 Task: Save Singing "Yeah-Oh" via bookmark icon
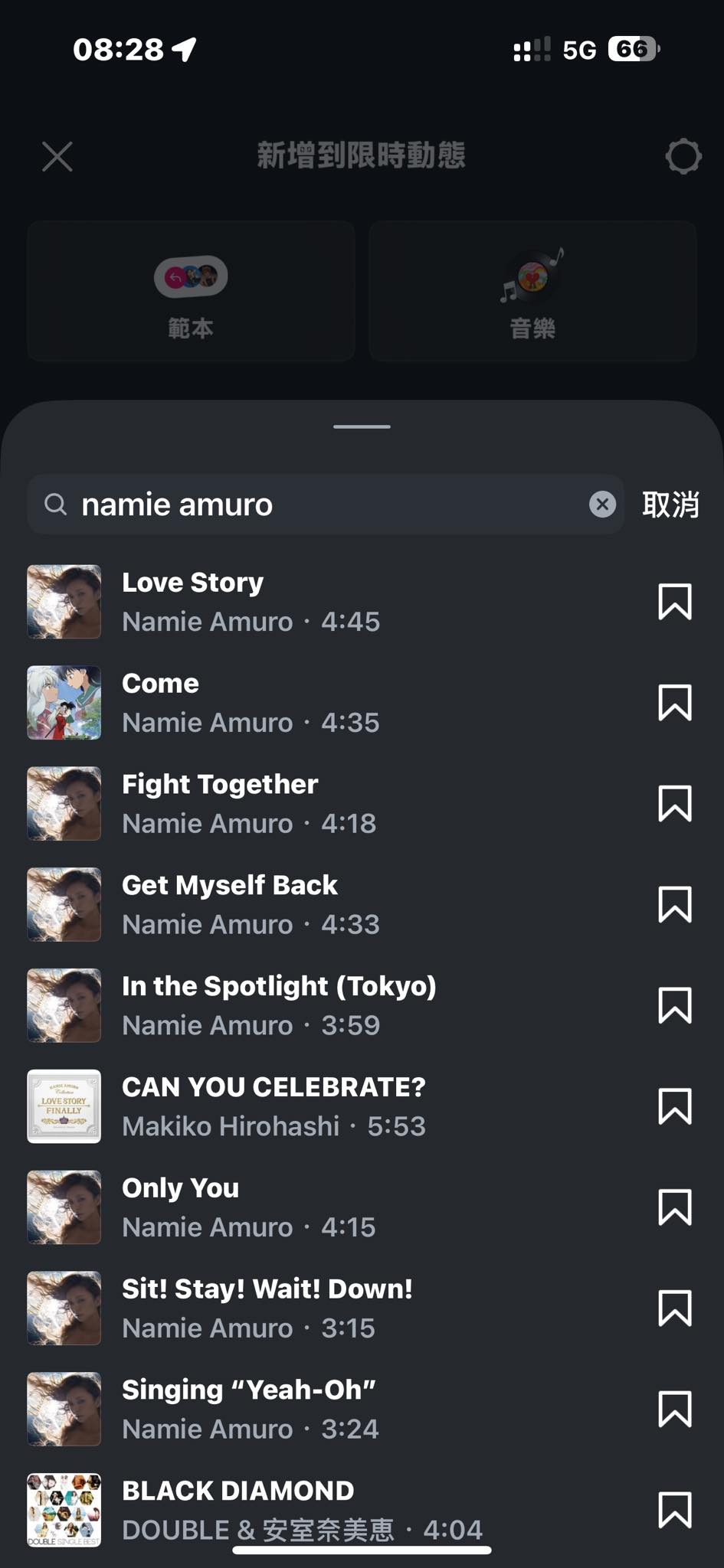(674, 1410)
